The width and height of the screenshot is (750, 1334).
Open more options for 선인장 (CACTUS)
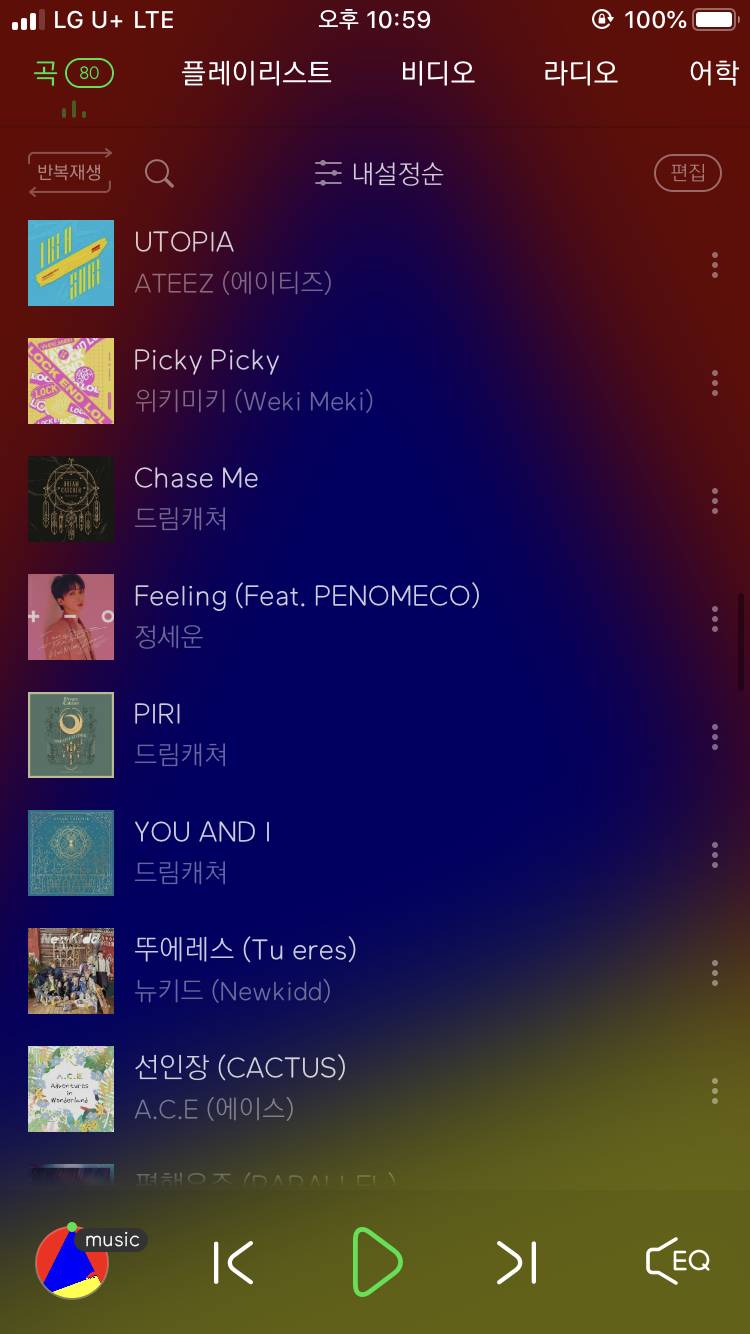point(714,1090)
